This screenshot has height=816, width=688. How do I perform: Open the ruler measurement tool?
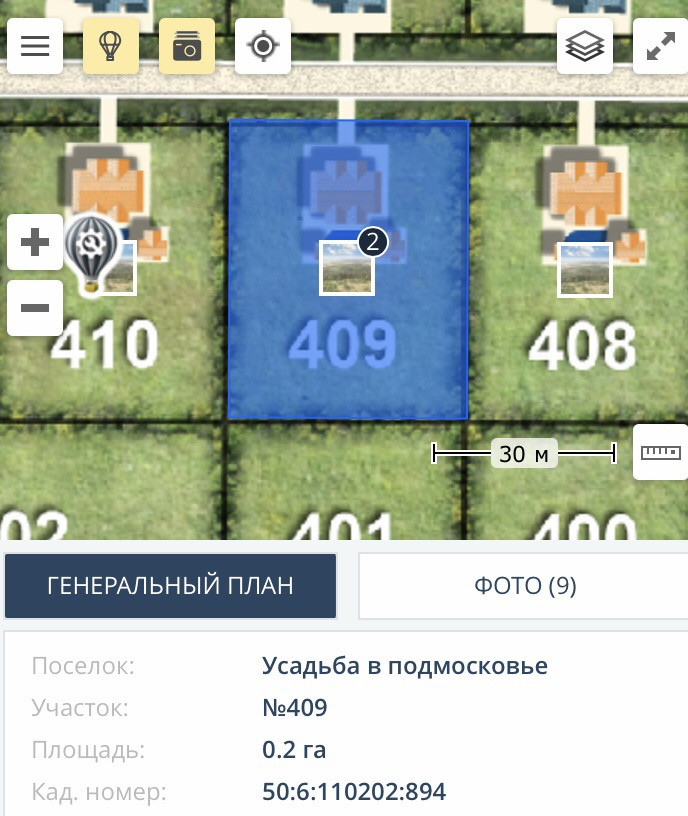point(660,452)
